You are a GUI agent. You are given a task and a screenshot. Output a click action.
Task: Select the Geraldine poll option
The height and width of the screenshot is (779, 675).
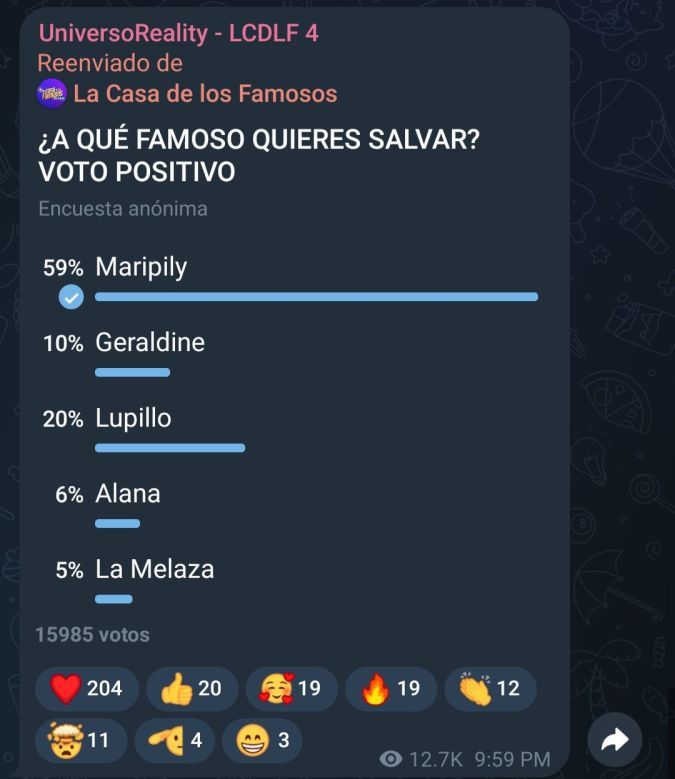click(150, 343)
